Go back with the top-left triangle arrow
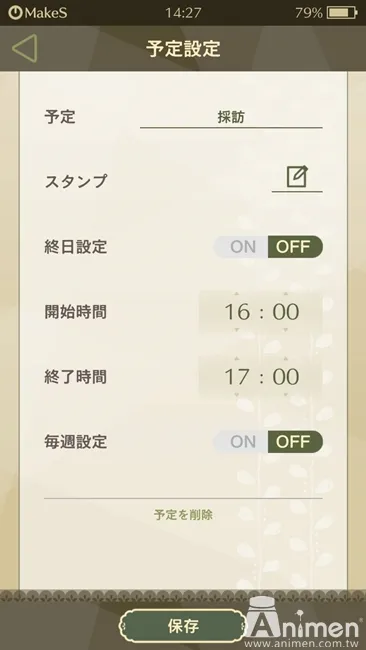Viewport: 366px width, 650px height. pos(25,49)
